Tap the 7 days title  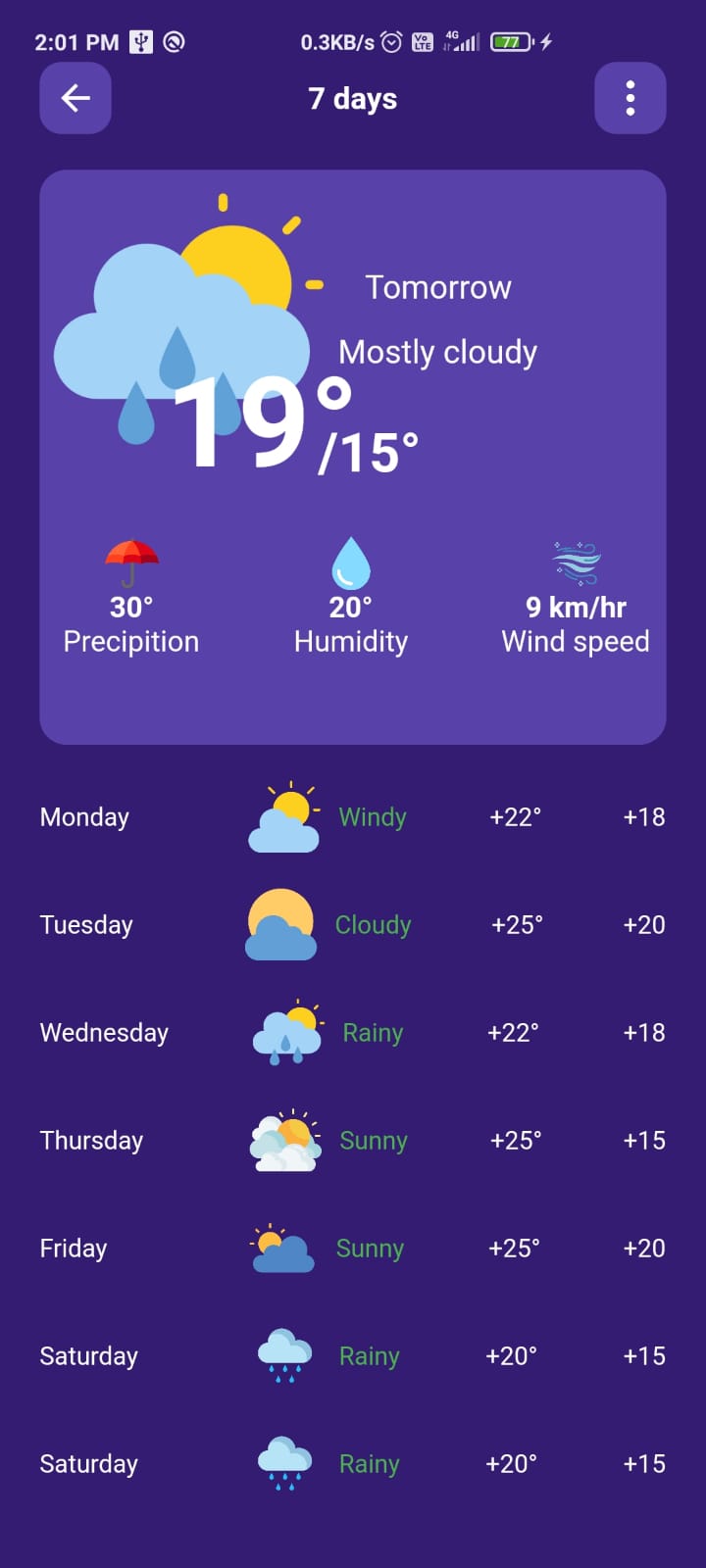pos(353,98)
